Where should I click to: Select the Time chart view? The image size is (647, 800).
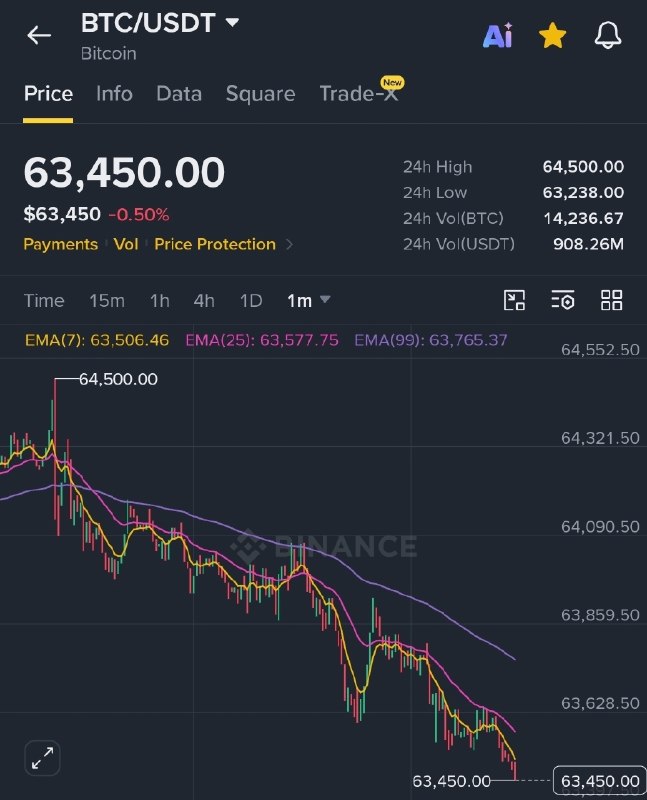[x=44, y=301]
